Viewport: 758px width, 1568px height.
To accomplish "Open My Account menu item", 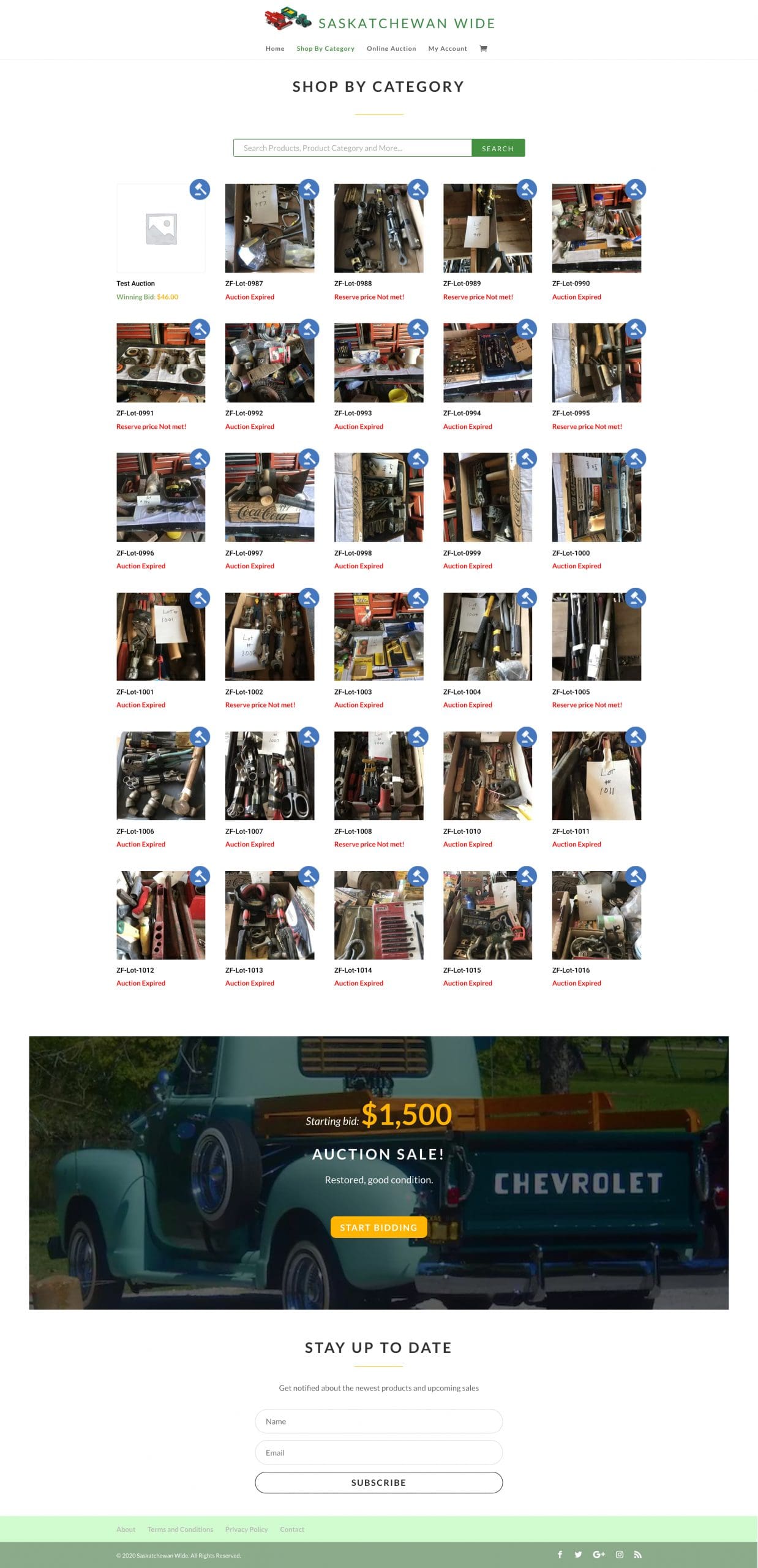I will point(448,48).
